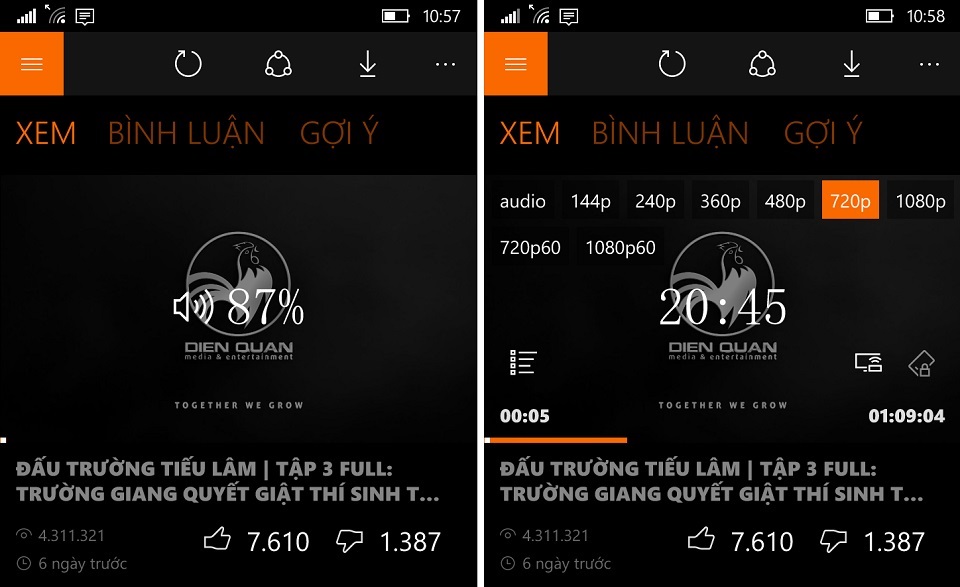Switch playback to audio only

(x=523, y=201)
